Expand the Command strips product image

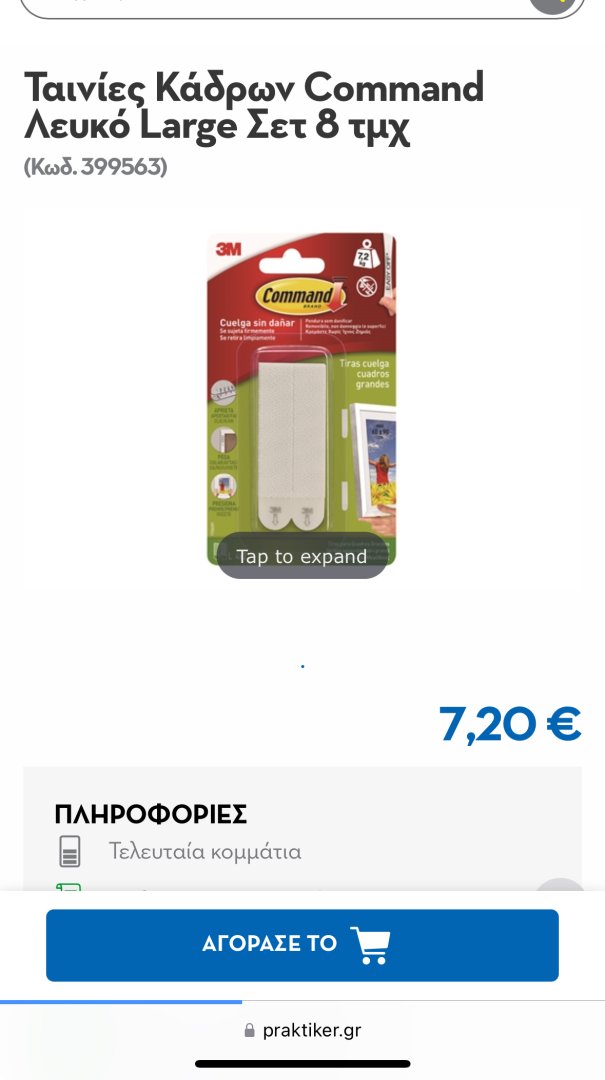(302, 399)
